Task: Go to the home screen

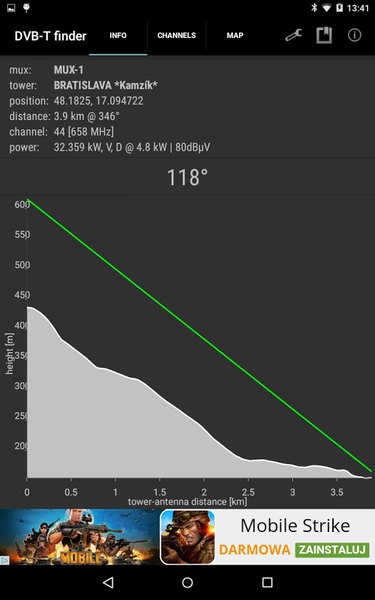Action: click(x=188, y=582)
